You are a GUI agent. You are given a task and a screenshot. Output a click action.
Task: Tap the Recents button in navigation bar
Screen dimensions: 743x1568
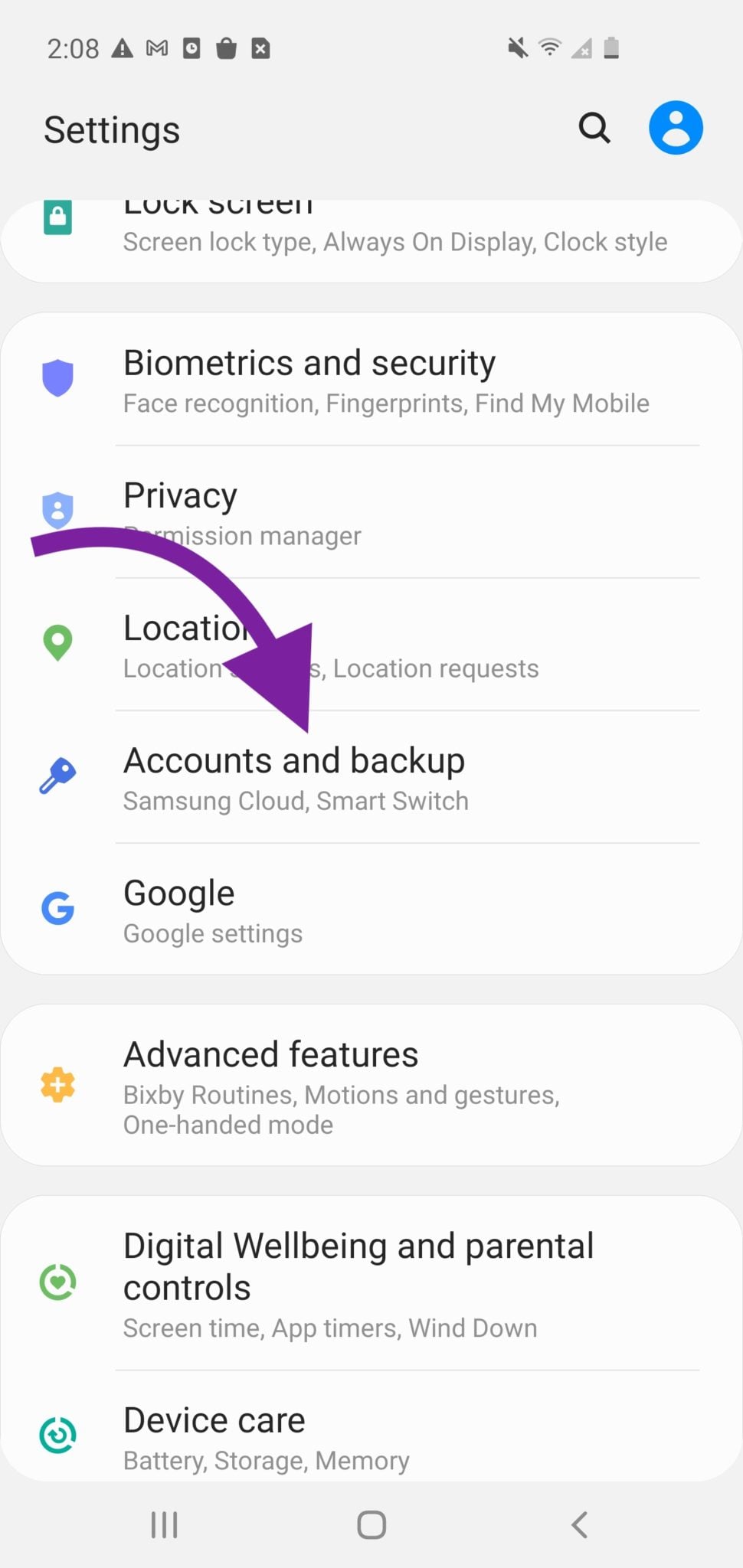[x=164, y=1524]
